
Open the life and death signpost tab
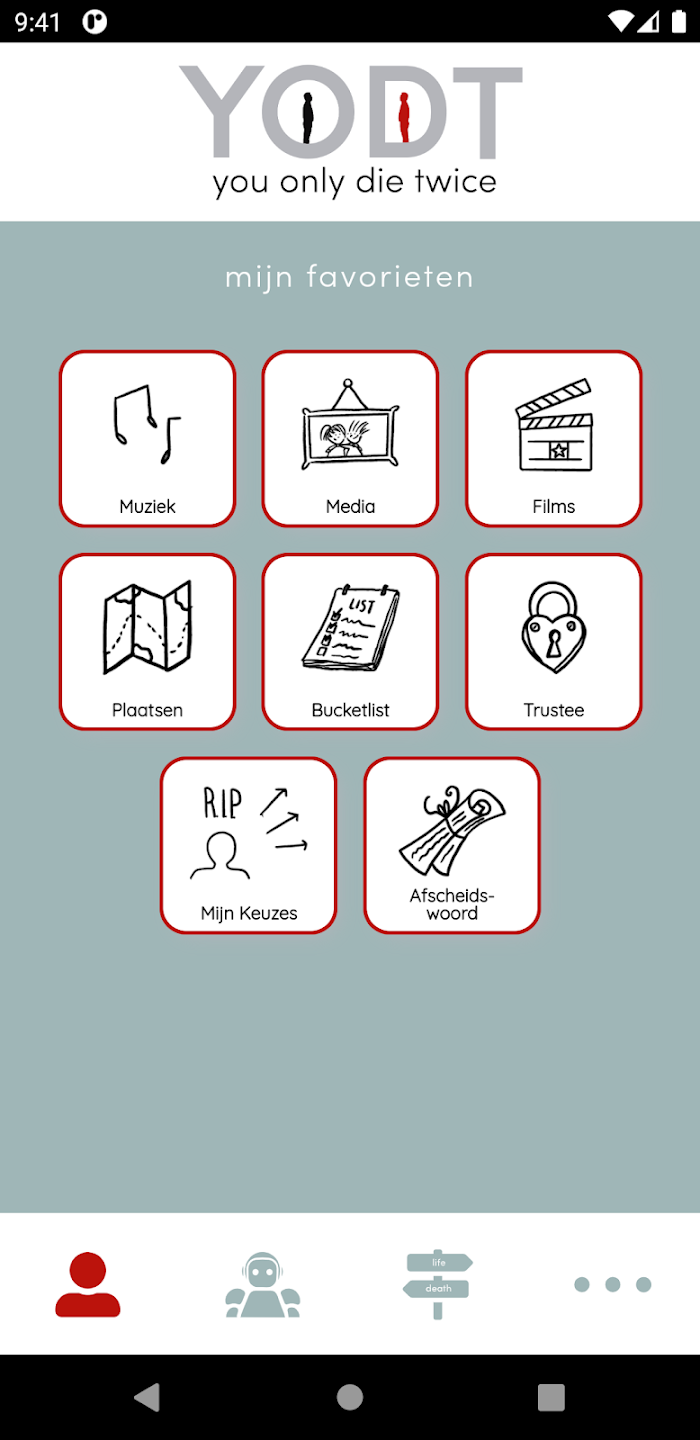pos(437,1284)
